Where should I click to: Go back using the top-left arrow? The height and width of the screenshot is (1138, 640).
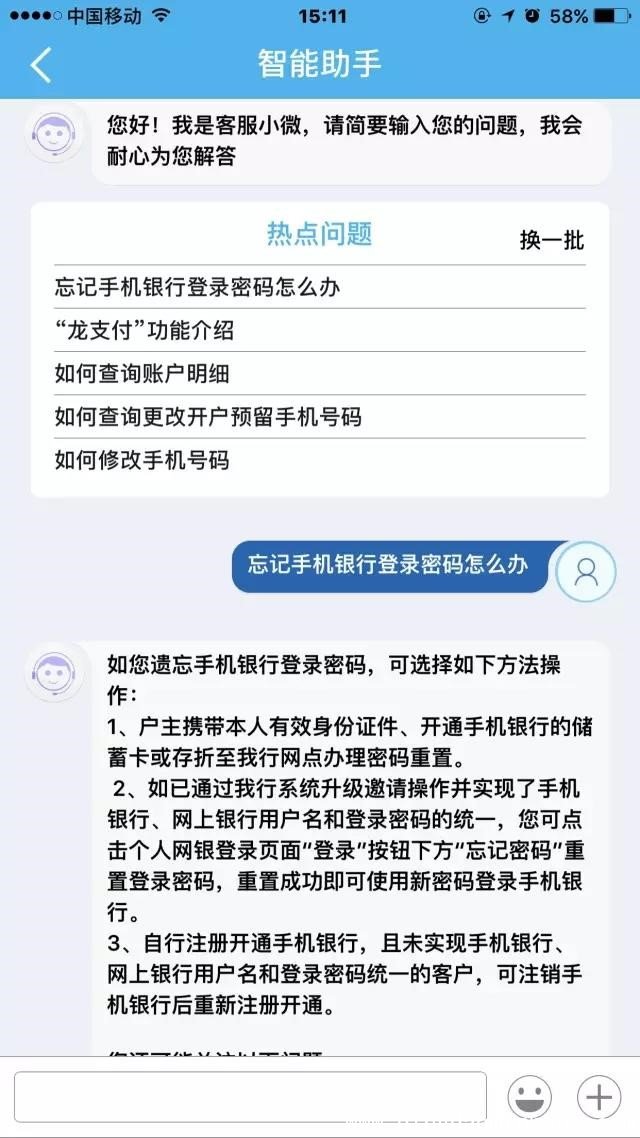point(40,64)
